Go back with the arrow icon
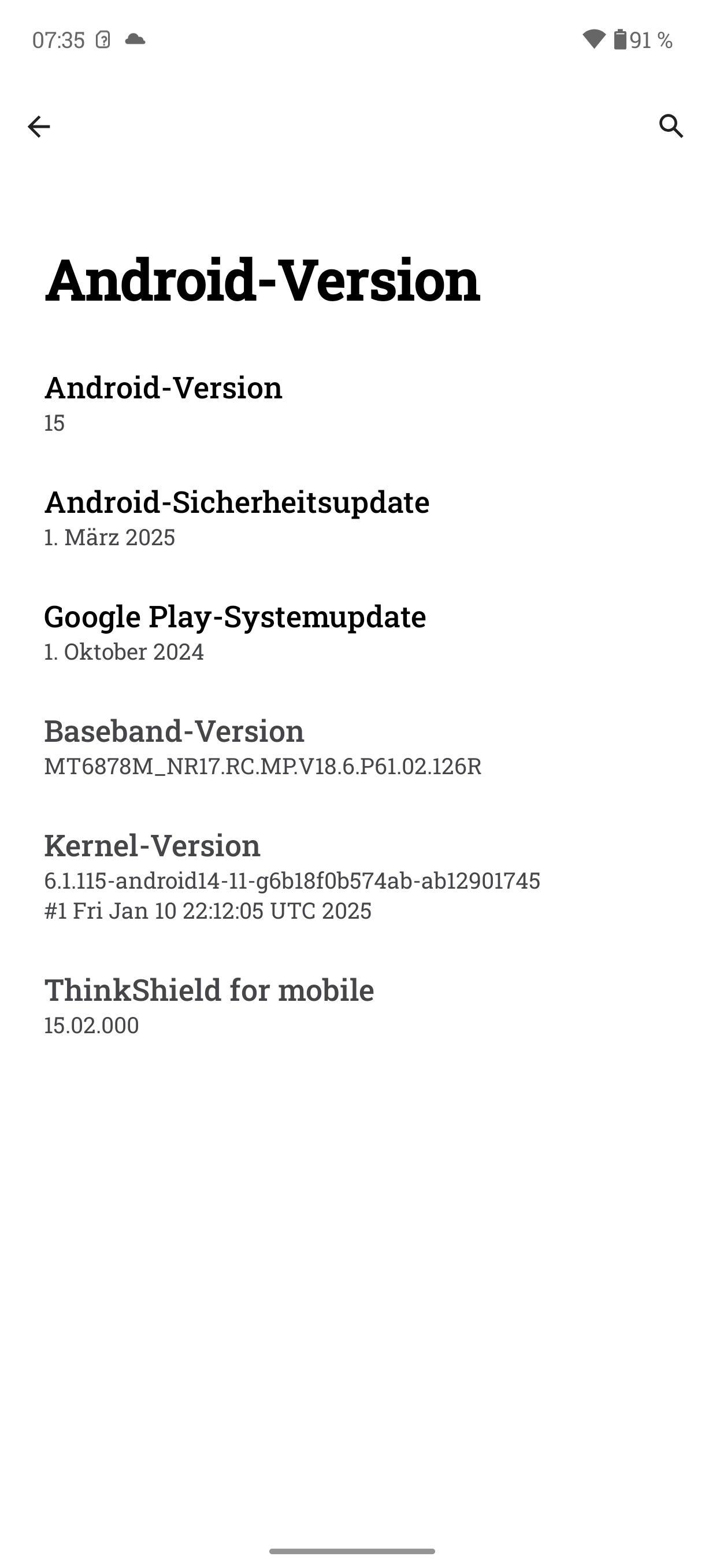Image resolution: width=705 pixels, height=1568 pixels. click(x=39, y=127)
